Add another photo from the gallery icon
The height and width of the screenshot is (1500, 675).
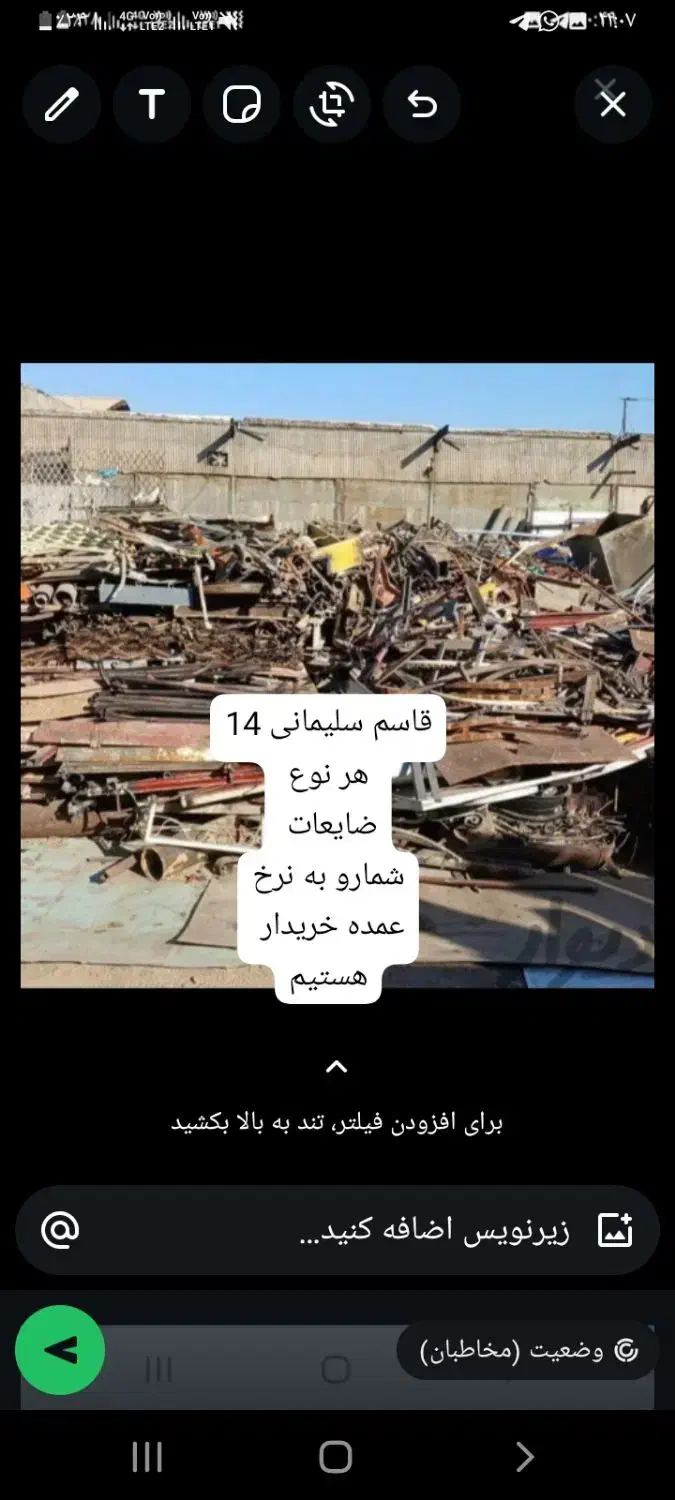click(615, 1230)
